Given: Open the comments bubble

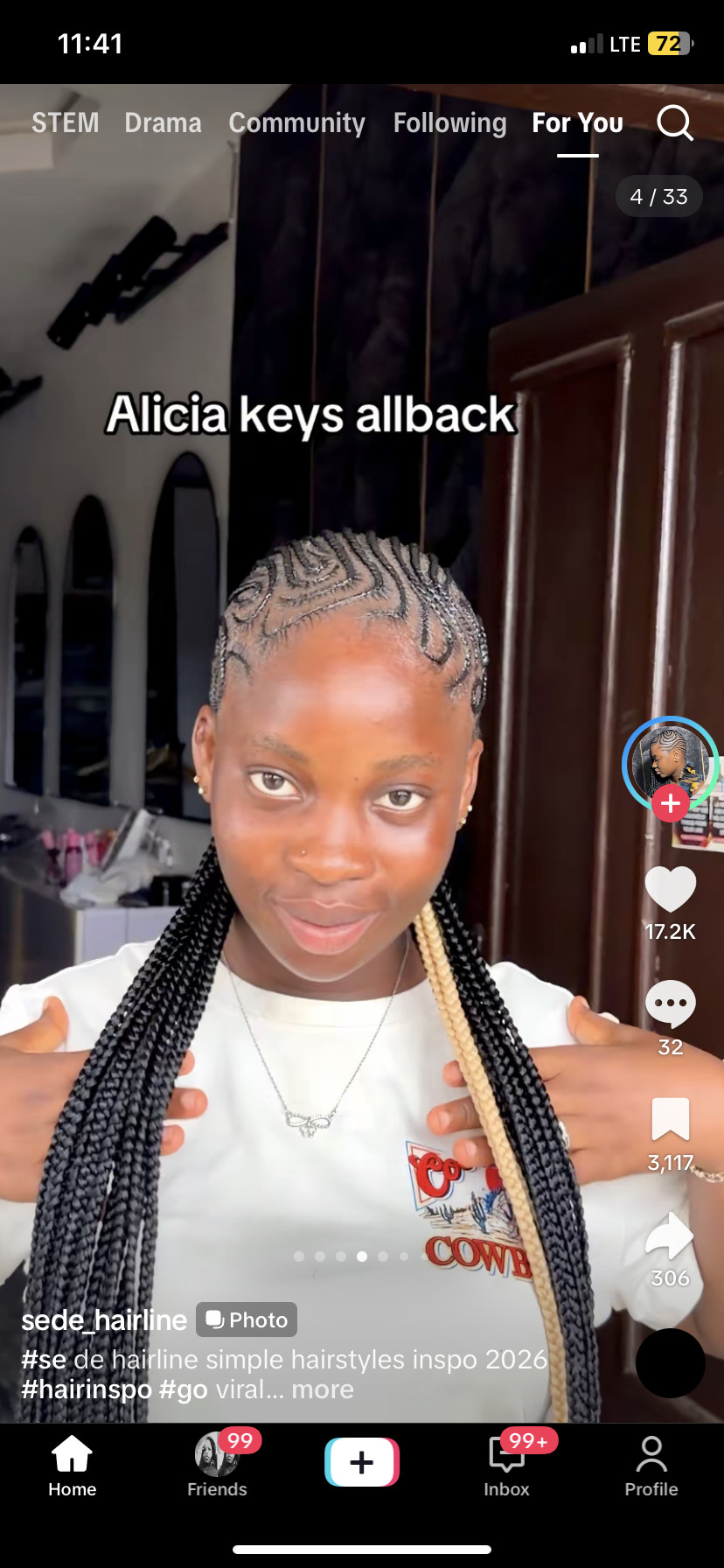Looking at the screenshot, I should pyautogui.click(x=671, y=1004).
